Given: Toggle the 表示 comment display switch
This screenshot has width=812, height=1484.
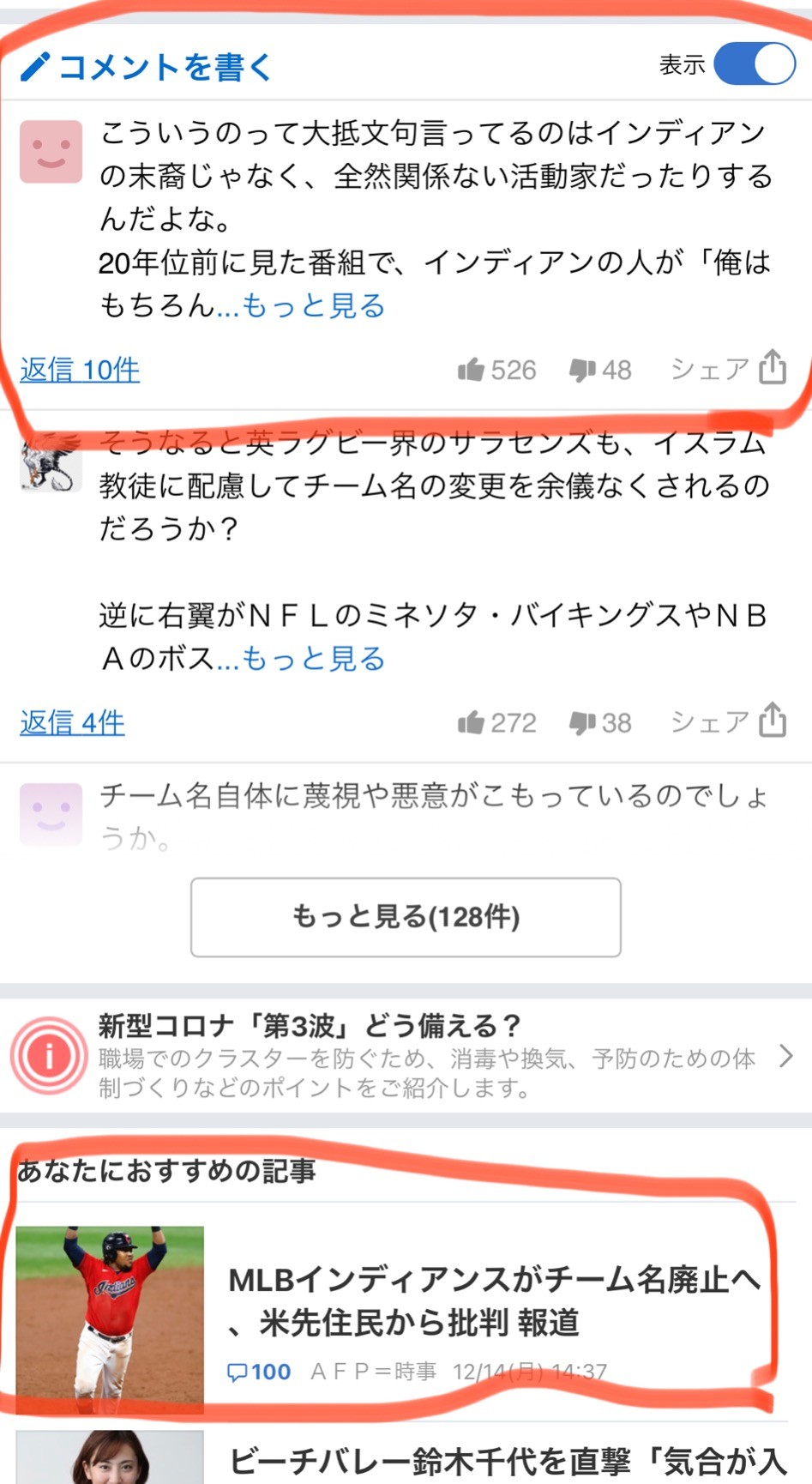Looking at the screenshot, I should (x=755, y=64).
